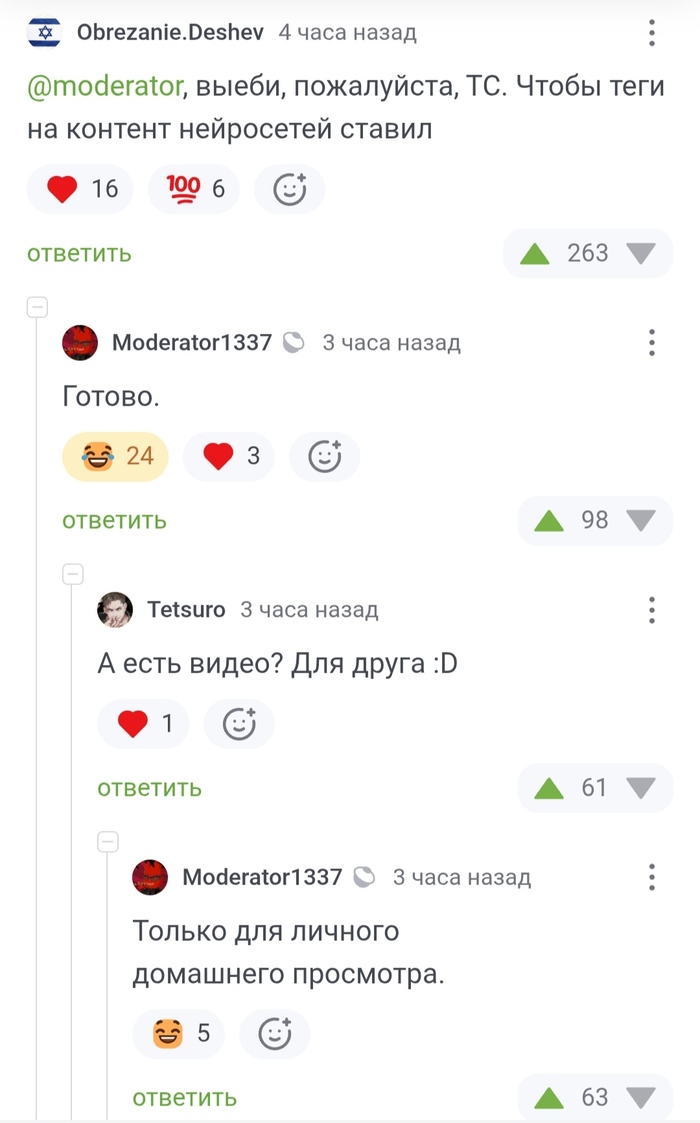Add a reaction to Obrezanie.Deshev's comment
Screen dimensions: 700x1123
[289, 188]
